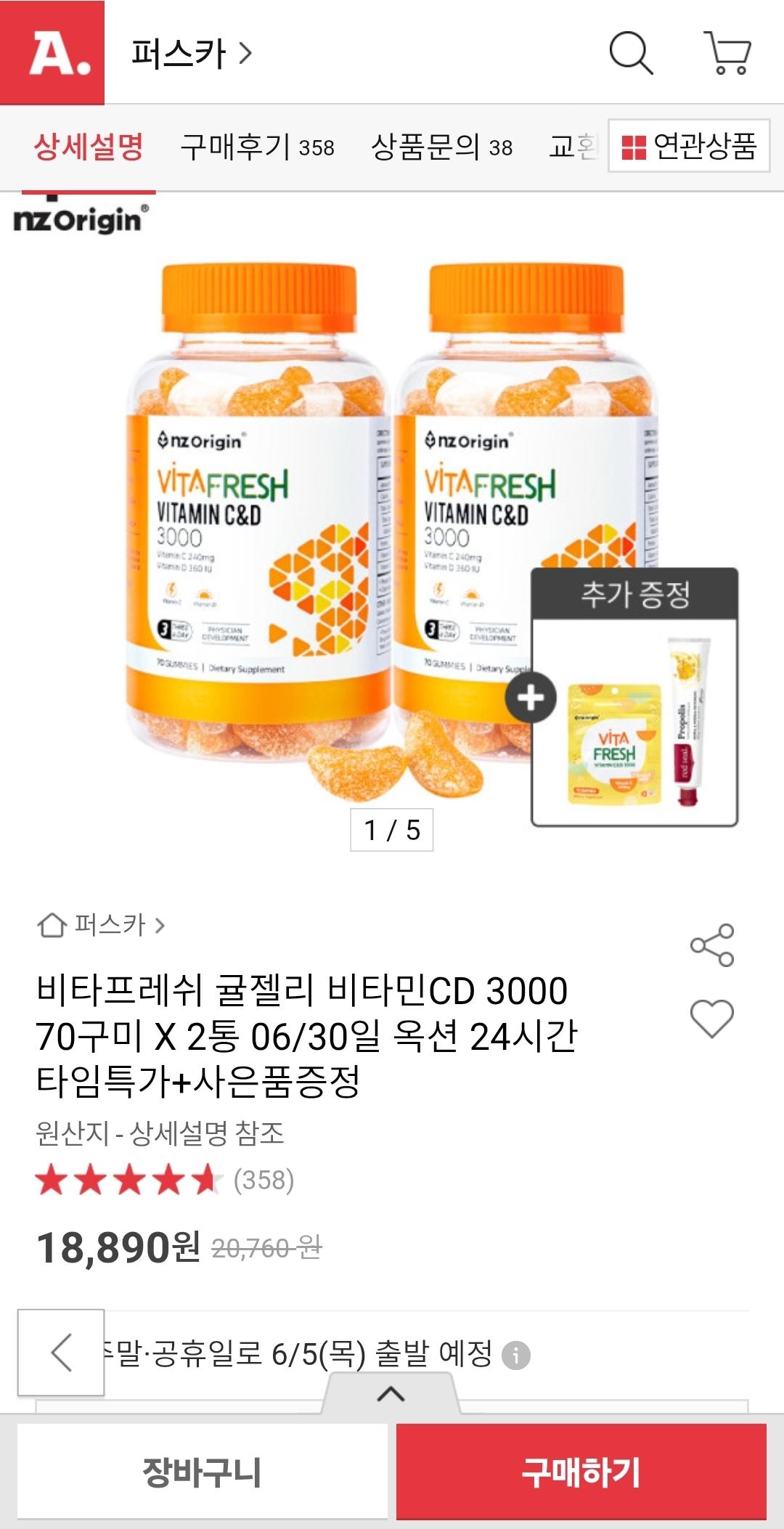Buy now with 구매하기
The image size is (784, 1529).
pos(581,1472)
